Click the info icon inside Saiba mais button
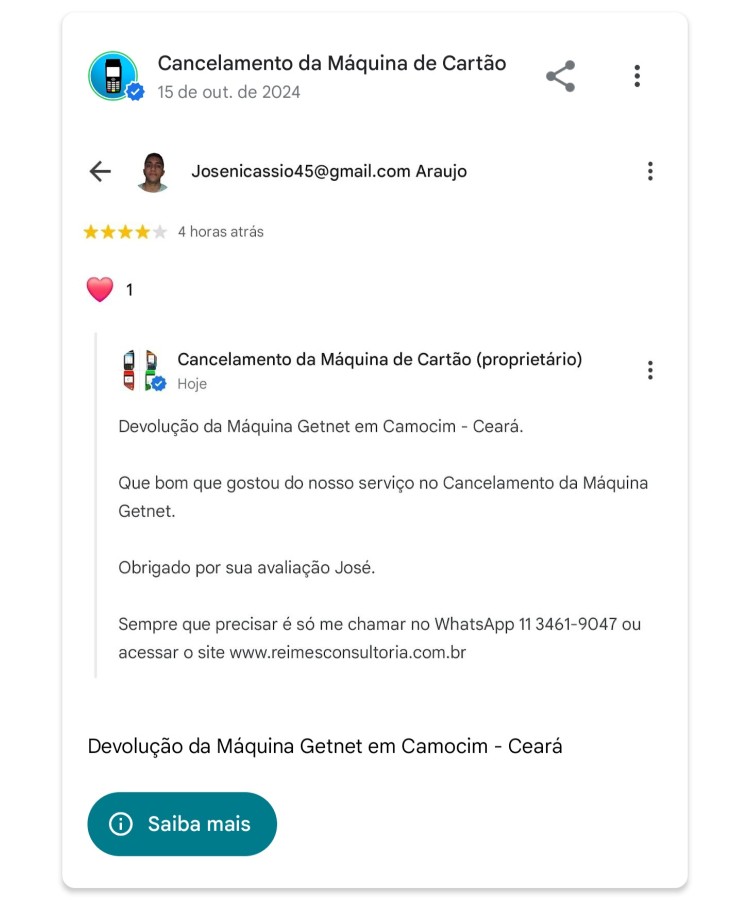Screen dimensions: 750x900 (x=120, y=823)
